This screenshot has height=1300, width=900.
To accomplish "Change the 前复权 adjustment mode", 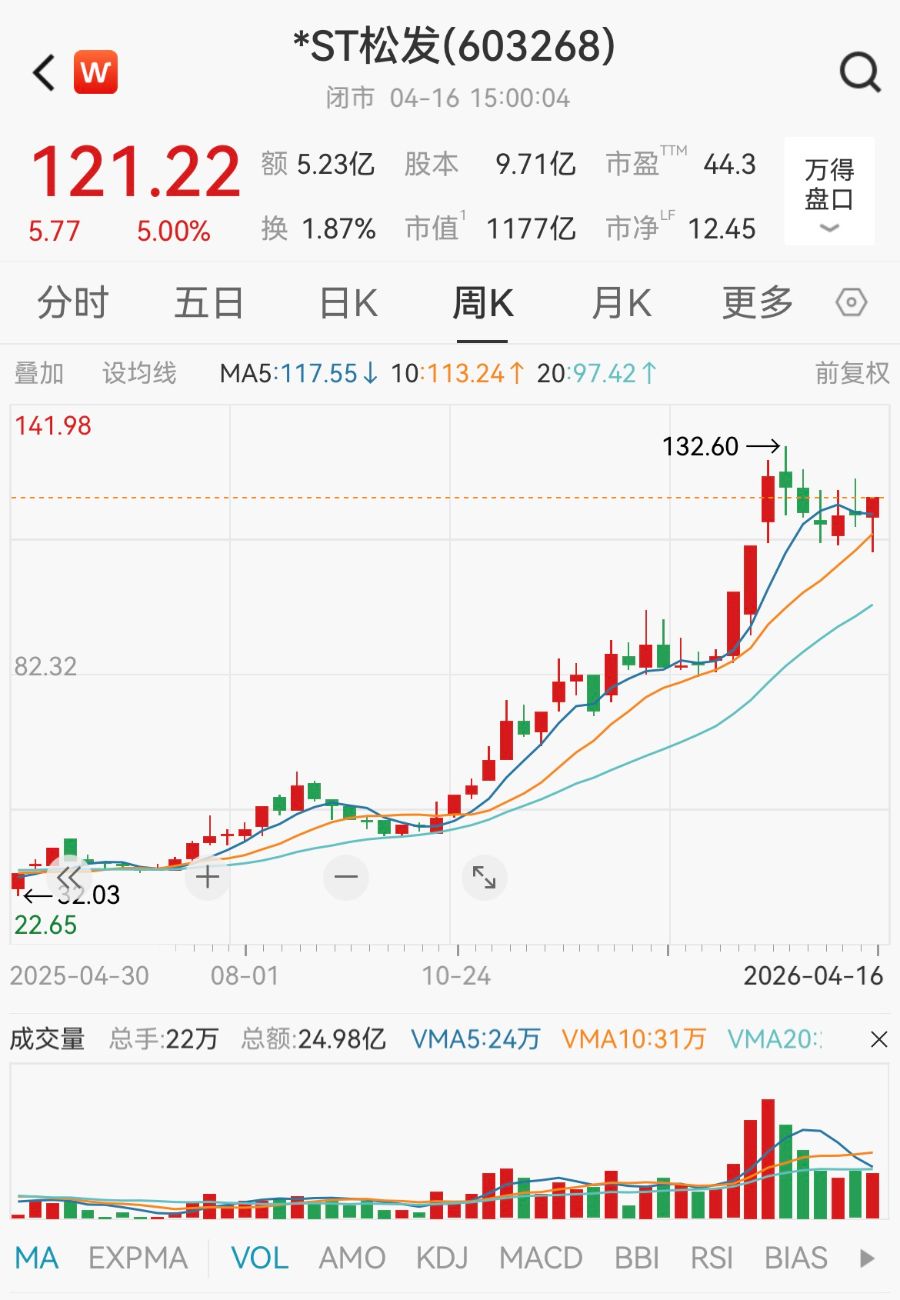I will (x=851, y=374).
